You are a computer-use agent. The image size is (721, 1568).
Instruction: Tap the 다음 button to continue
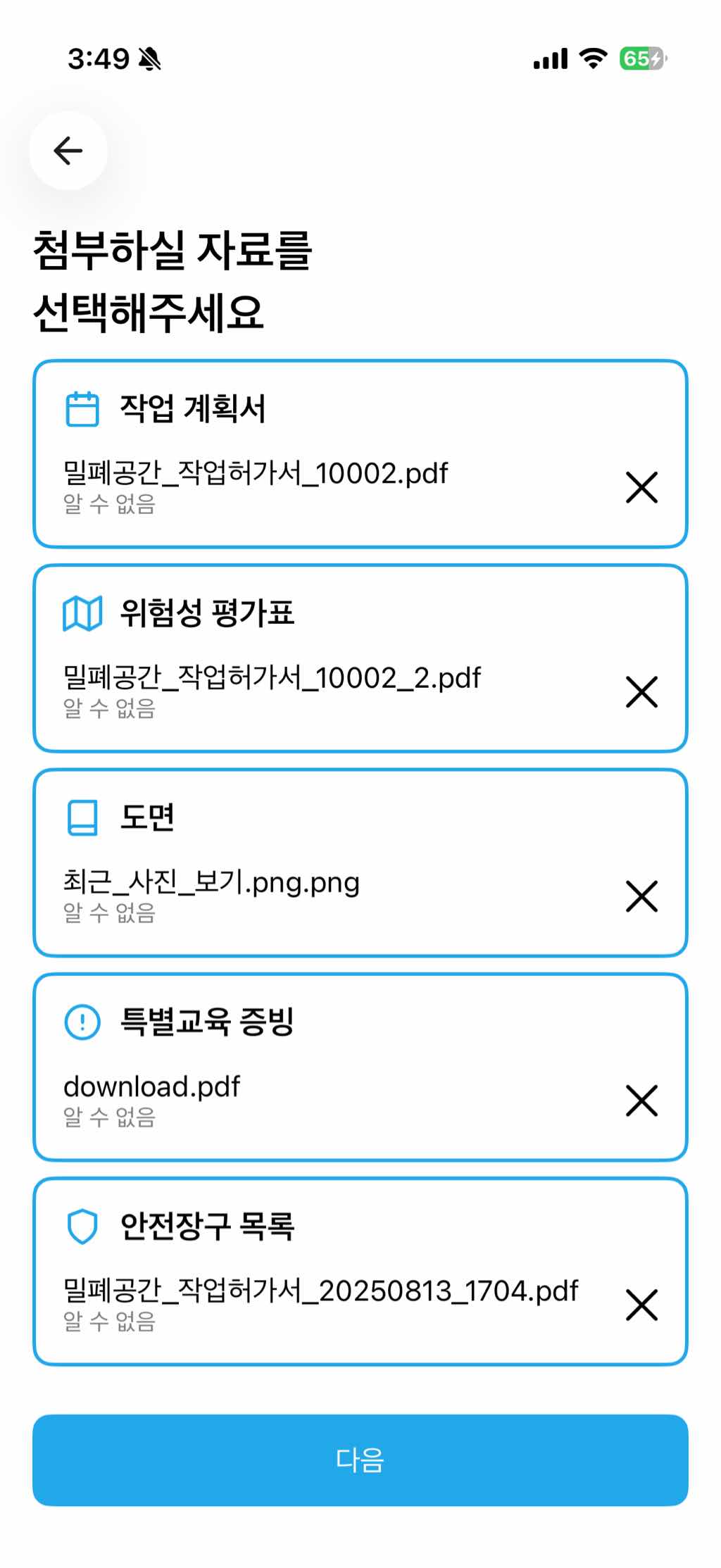click(x=360, y=1460)
